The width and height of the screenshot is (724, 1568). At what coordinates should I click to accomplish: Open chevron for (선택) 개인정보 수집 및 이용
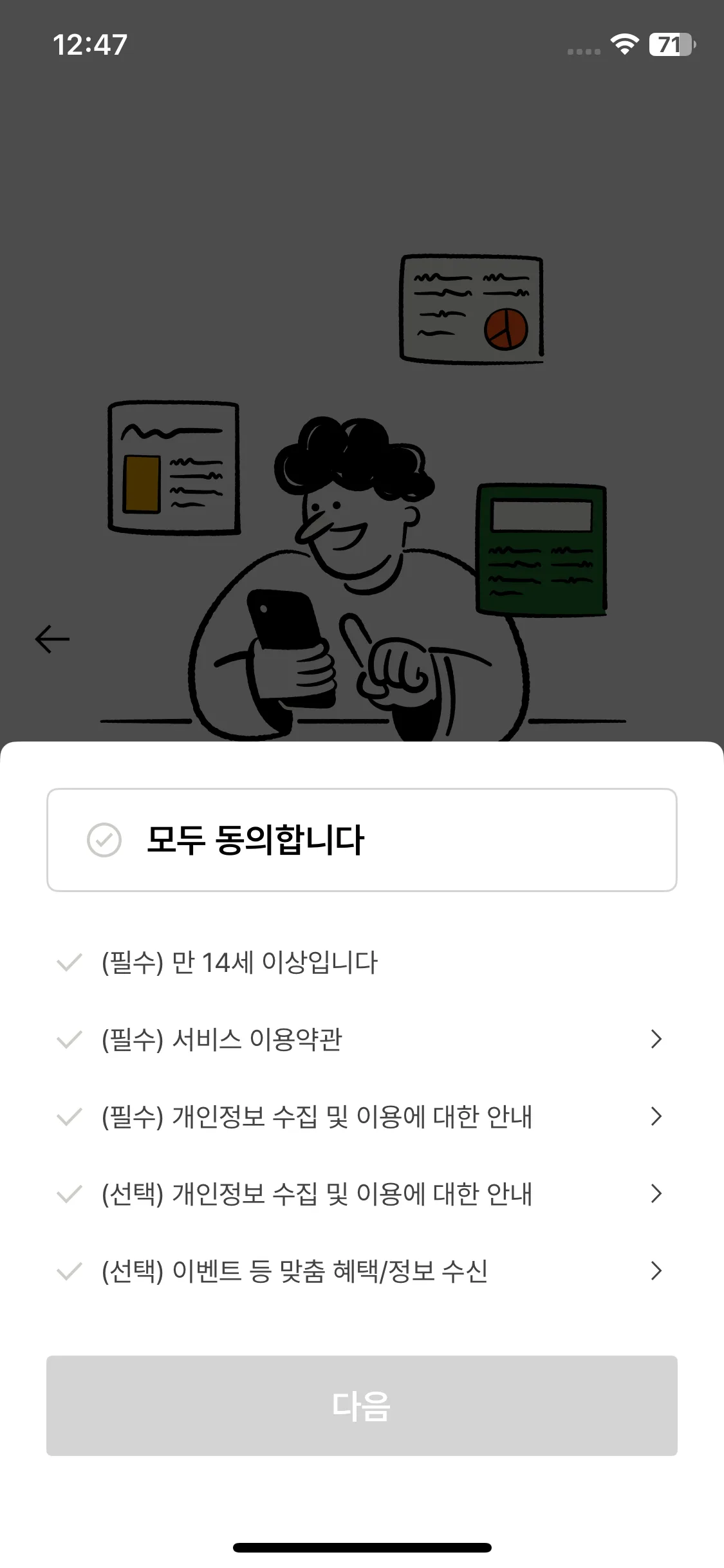[x=656, y=1193]
